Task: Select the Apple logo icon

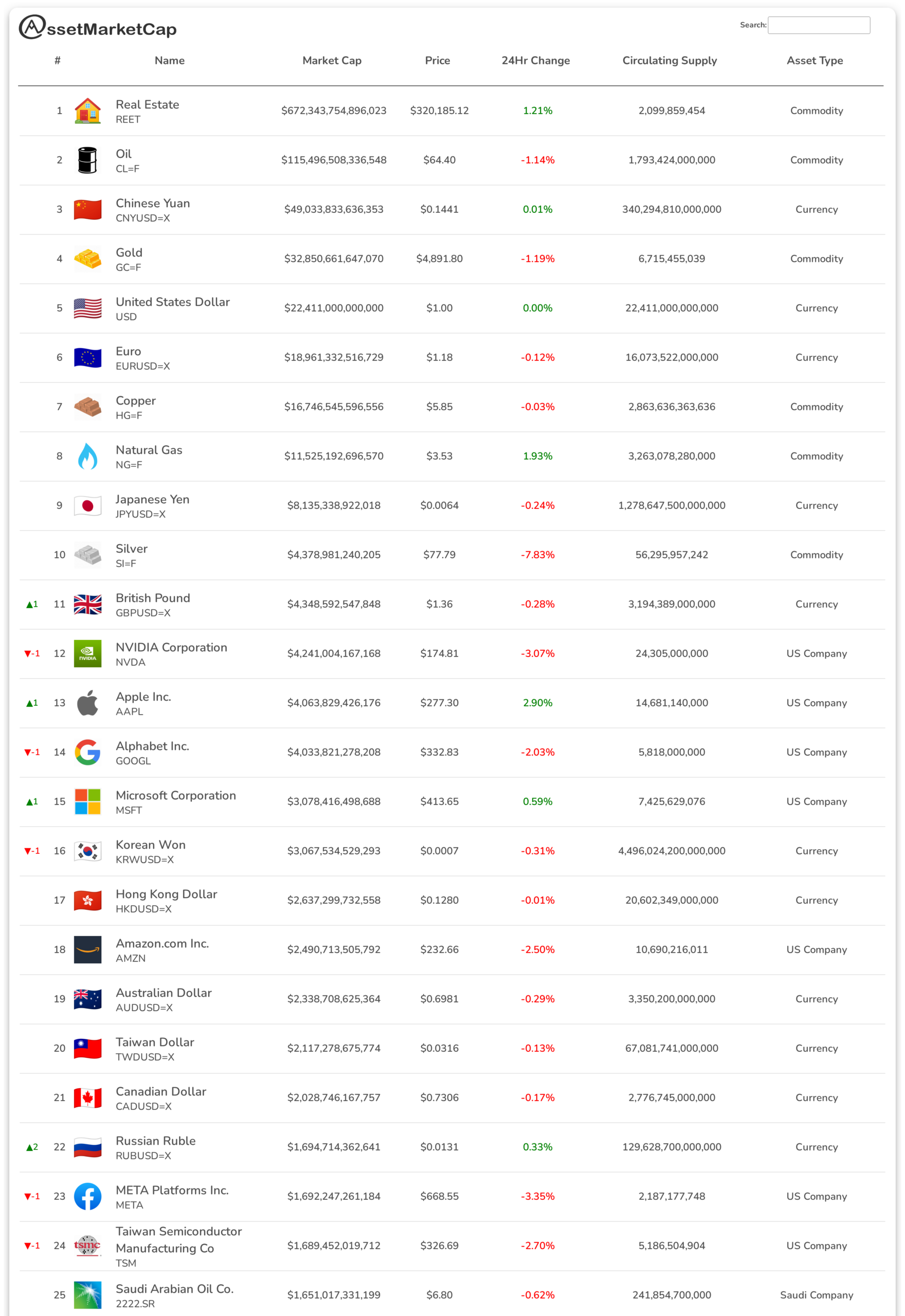Action: (x=87, y=703)
